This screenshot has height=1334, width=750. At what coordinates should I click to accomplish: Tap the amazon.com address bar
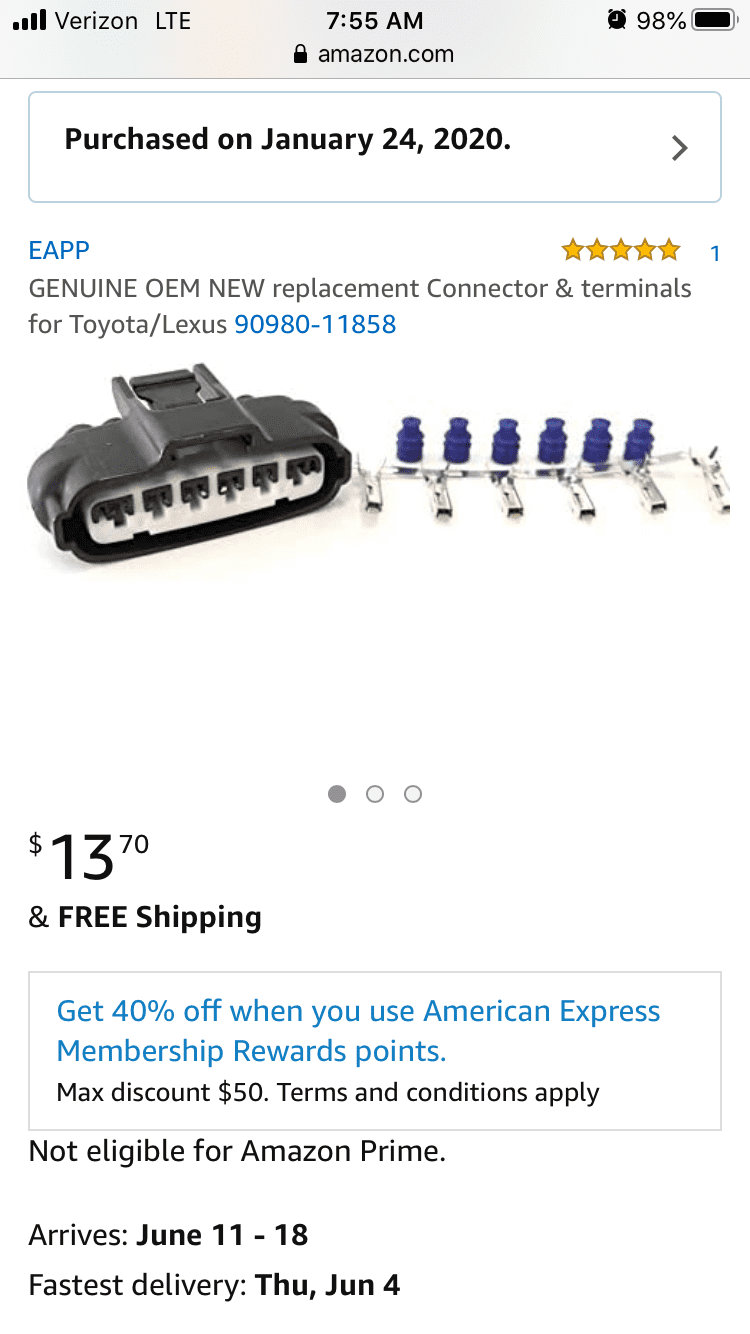point(375,54)
